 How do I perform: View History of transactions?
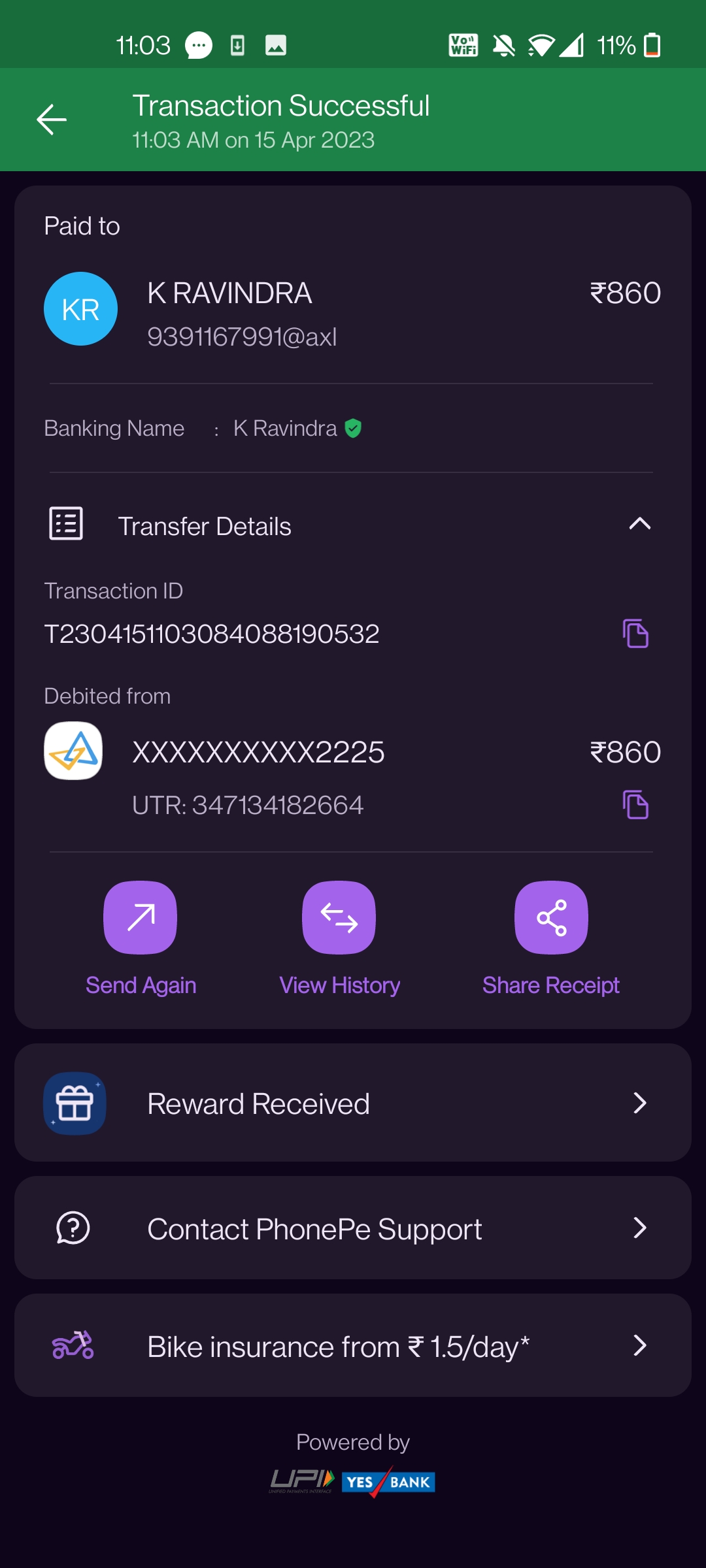pos(339,918)
